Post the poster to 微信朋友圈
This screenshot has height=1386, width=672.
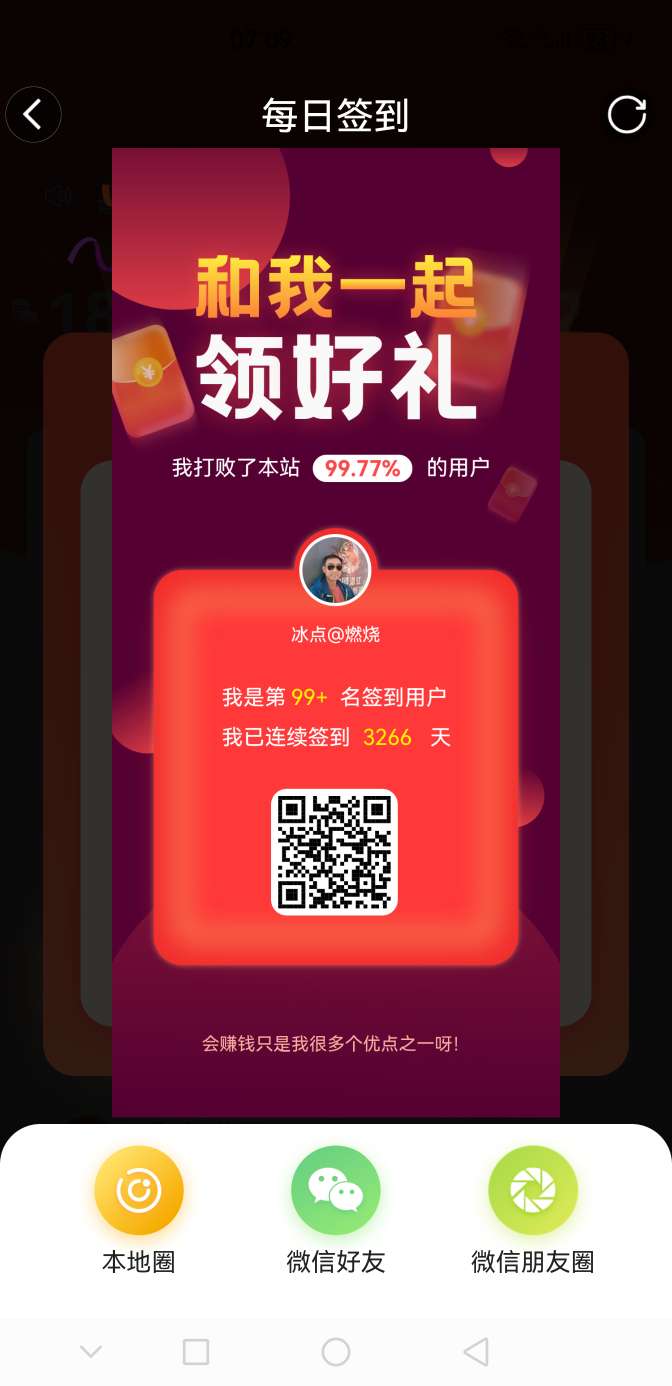pyautogui.click(x=532, y=1191)
